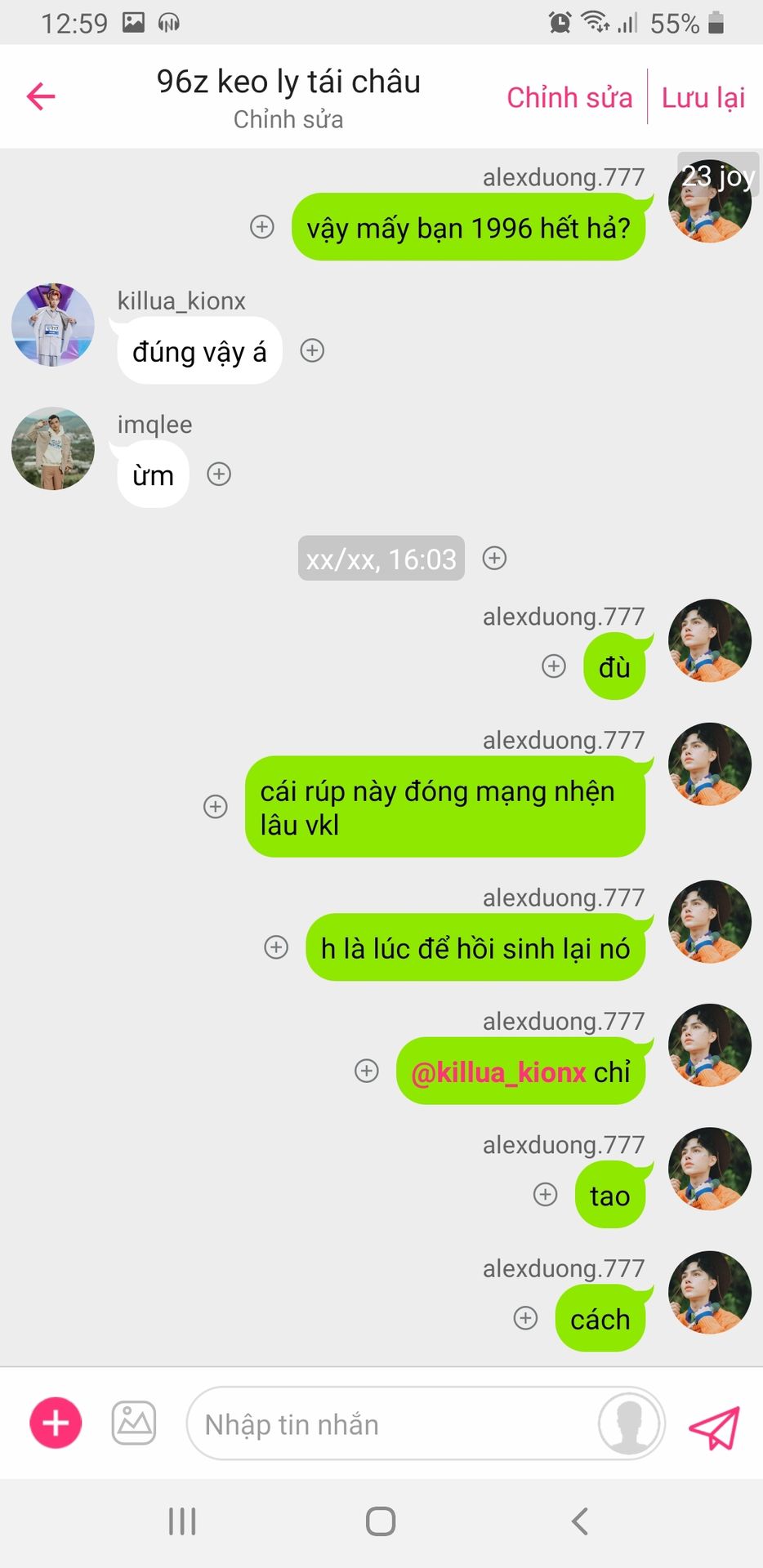This screenshot has height=1568, width=763.
Task: Choose sender via avatar in message field
Action: point(628,1424)
